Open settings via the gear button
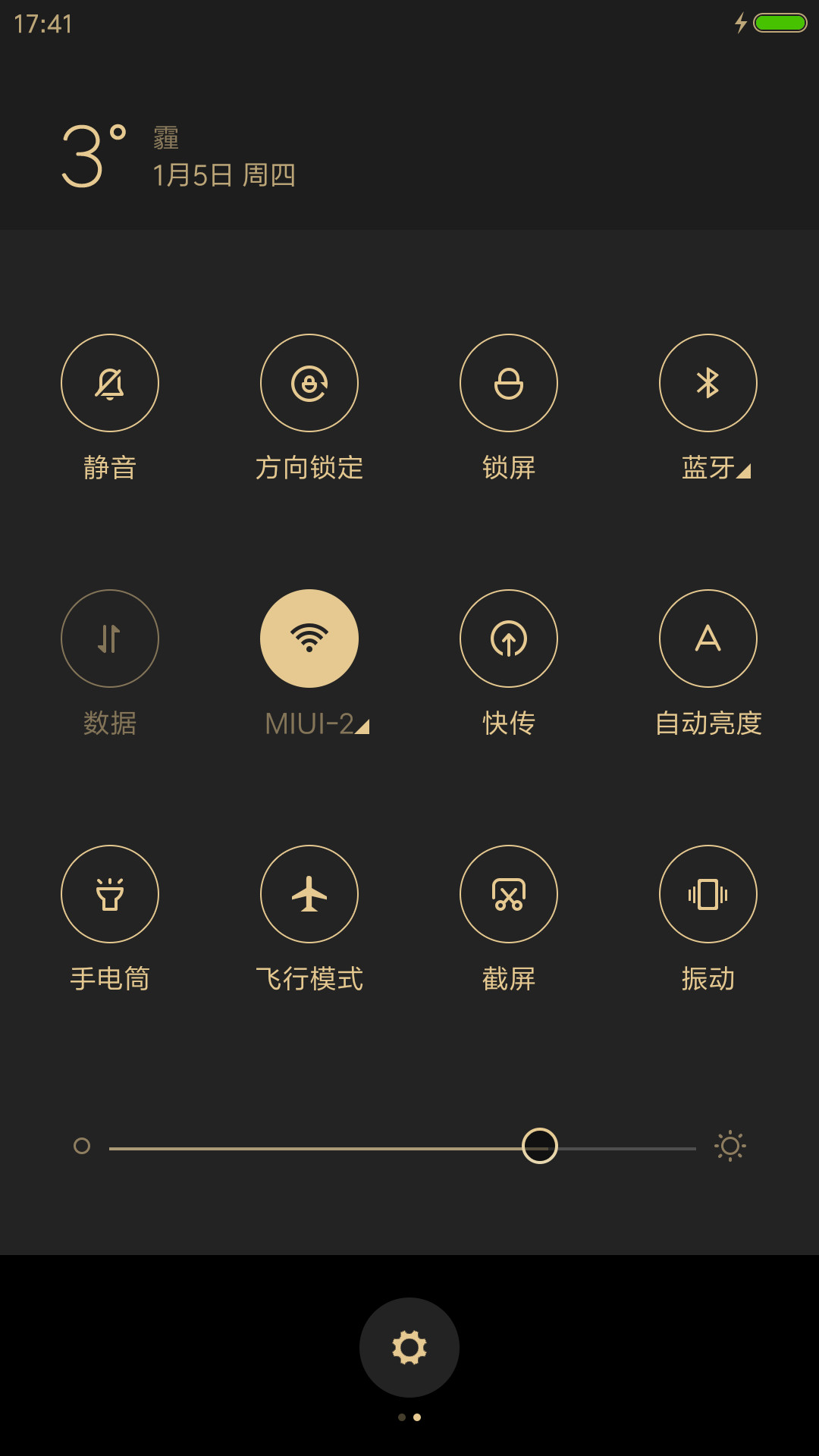819x1456 pixels. [x=409, y=1348]
